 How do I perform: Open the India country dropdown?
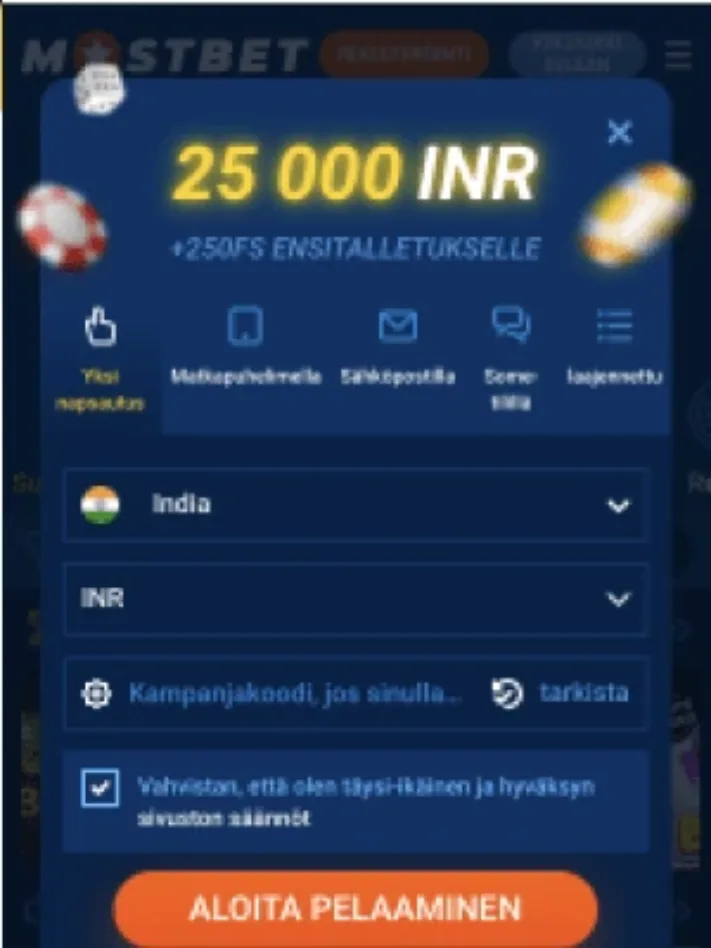[355, 505]
